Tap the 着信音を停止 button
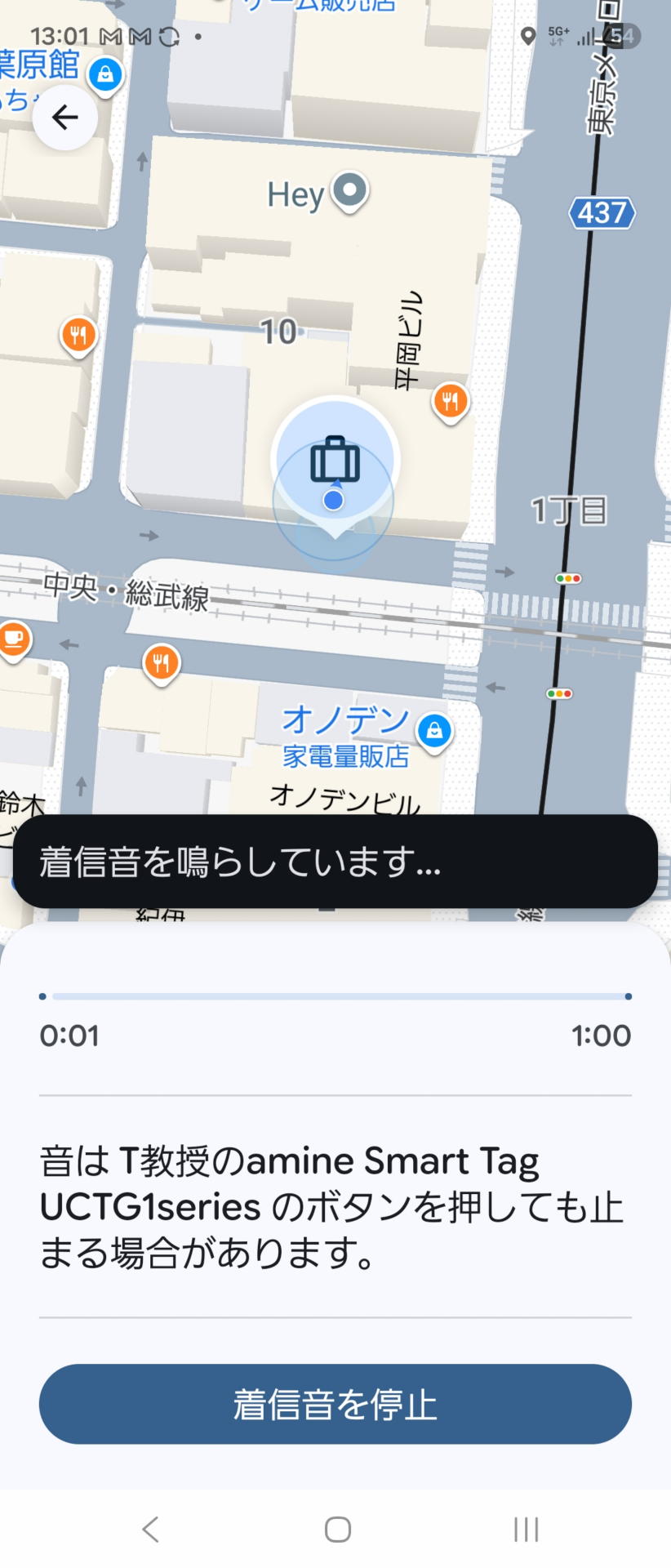 pos(335,1403)
